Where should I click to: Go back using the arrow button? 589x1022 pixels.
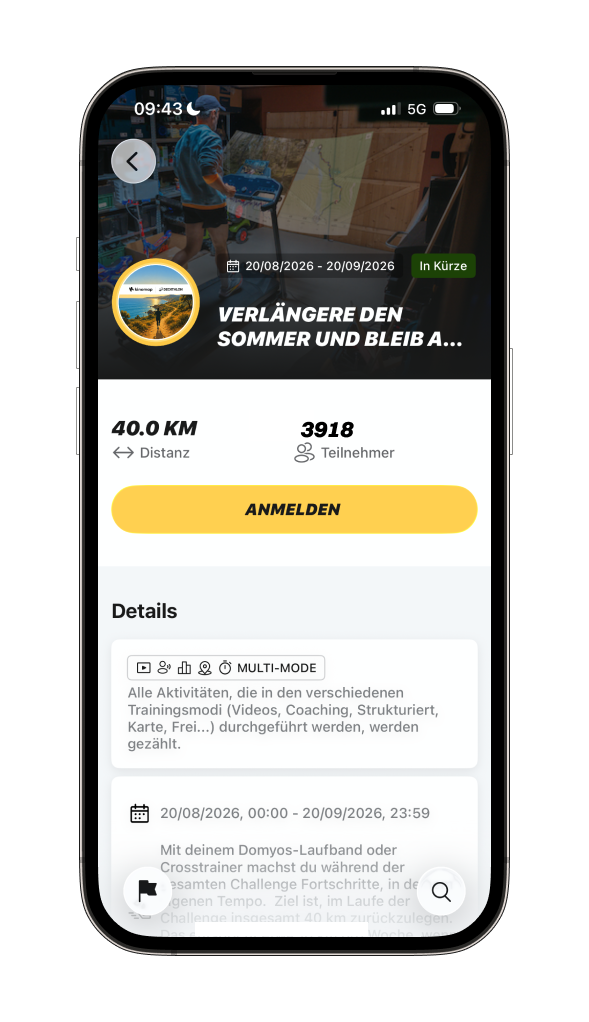coord(134,161)
